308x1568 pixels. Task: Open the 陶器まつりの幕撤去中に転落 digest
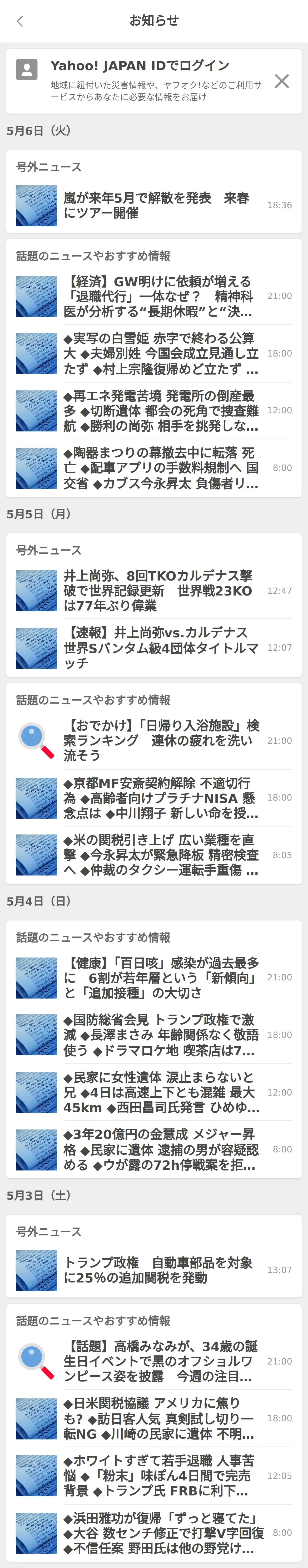click(x=161, y=468)
